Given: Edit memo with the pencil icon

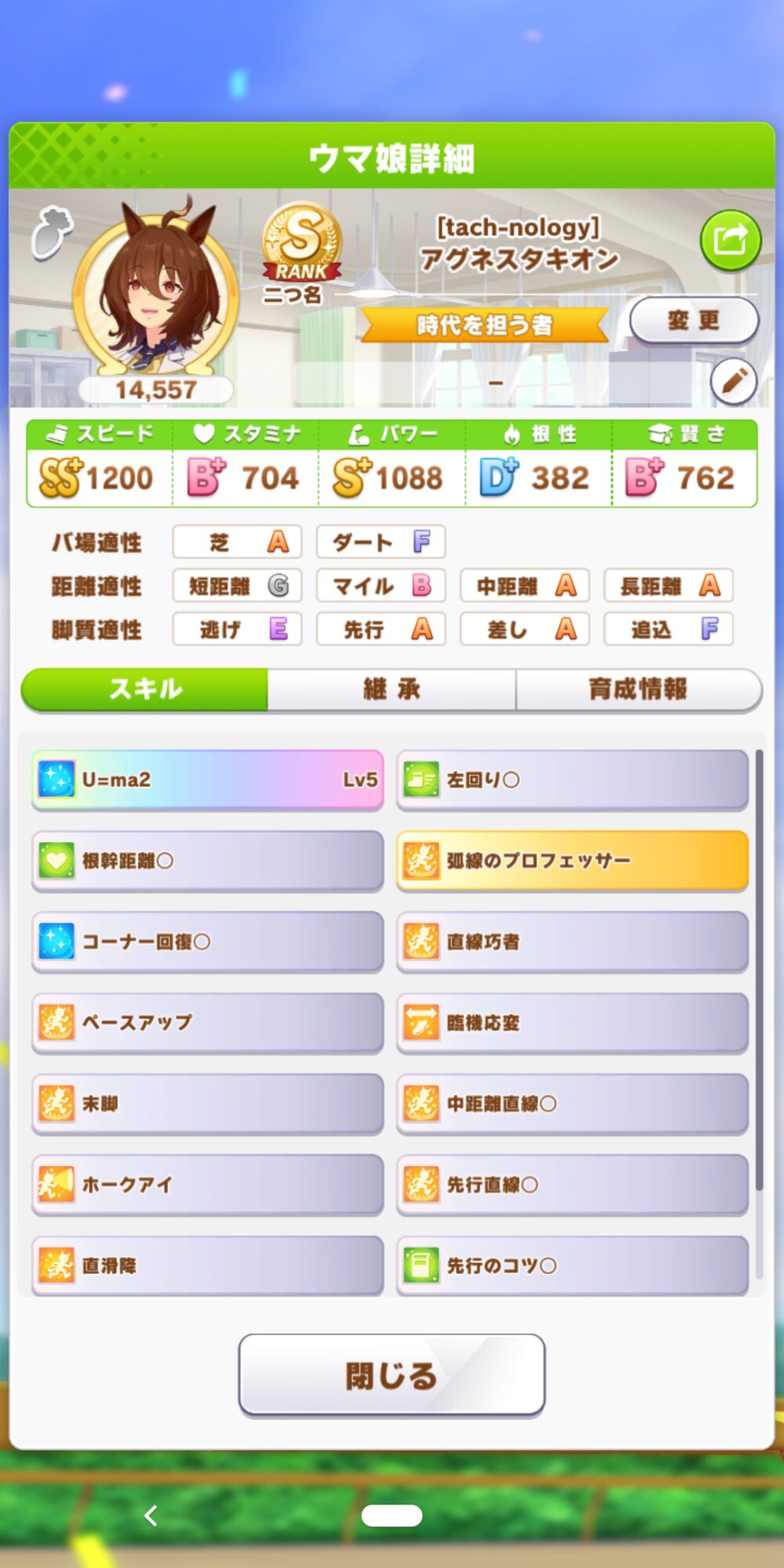Looking at the screenshot, I should click(x=733, y=382).
